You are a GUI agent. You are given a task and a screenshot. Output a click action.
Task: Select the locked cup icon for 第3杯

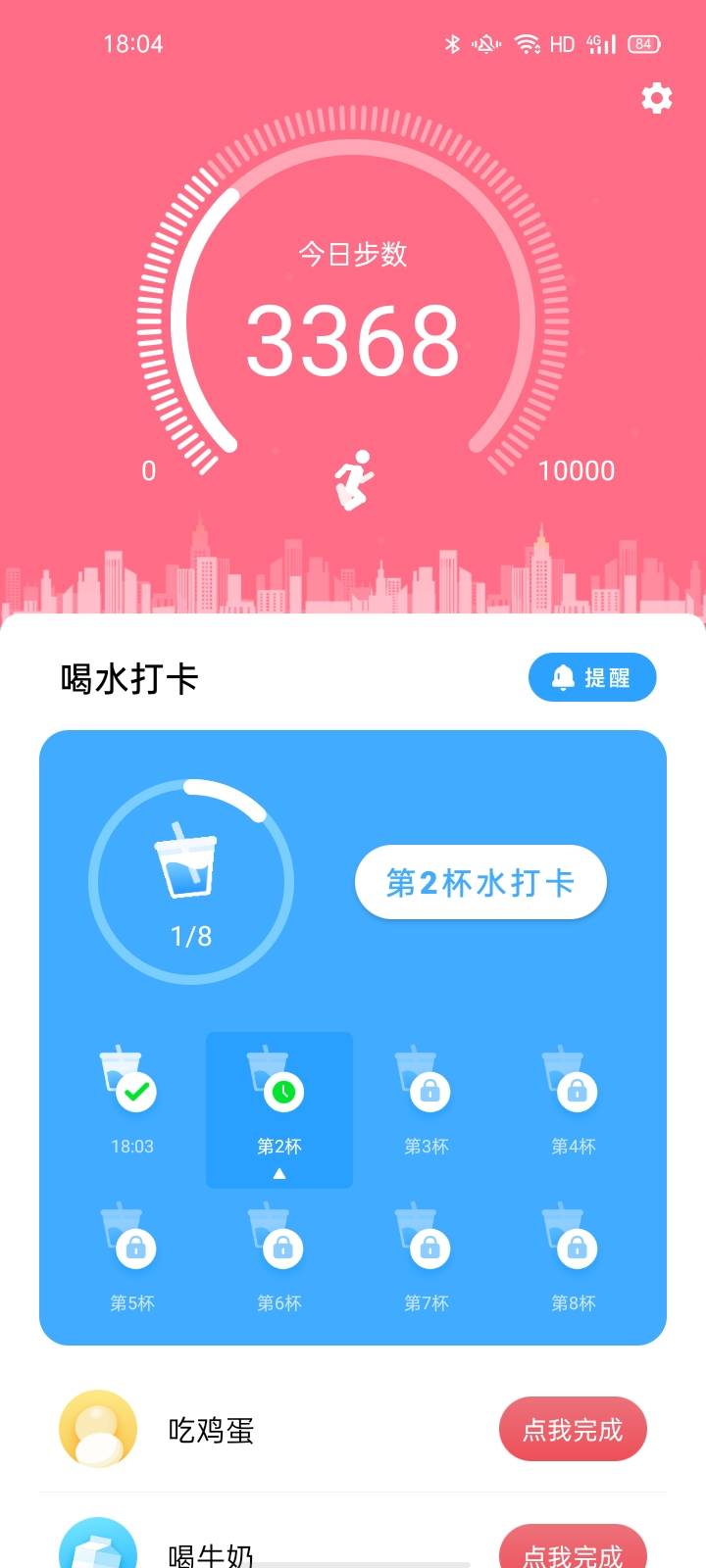427,1088
